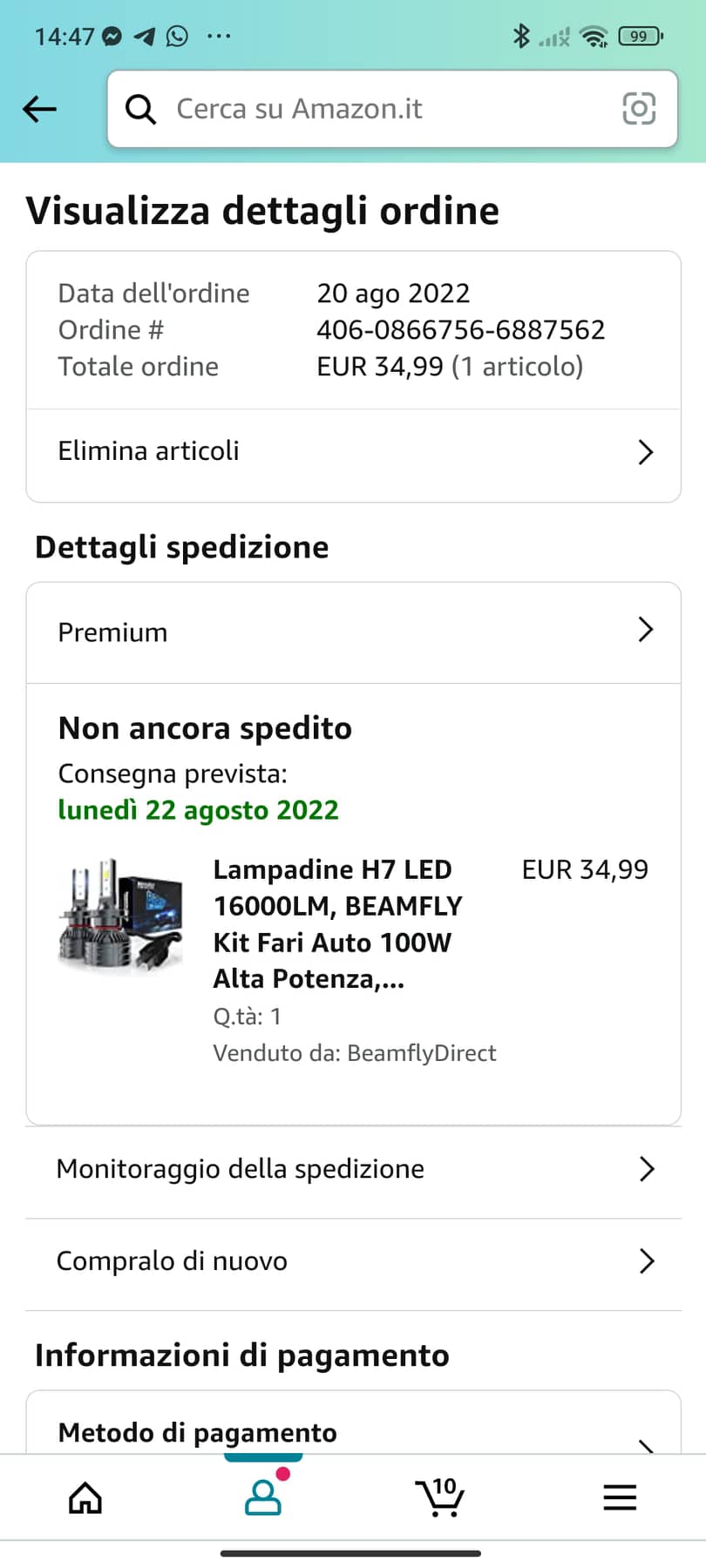
Task: Open the Premium shipping row
Action: (353, 632)
